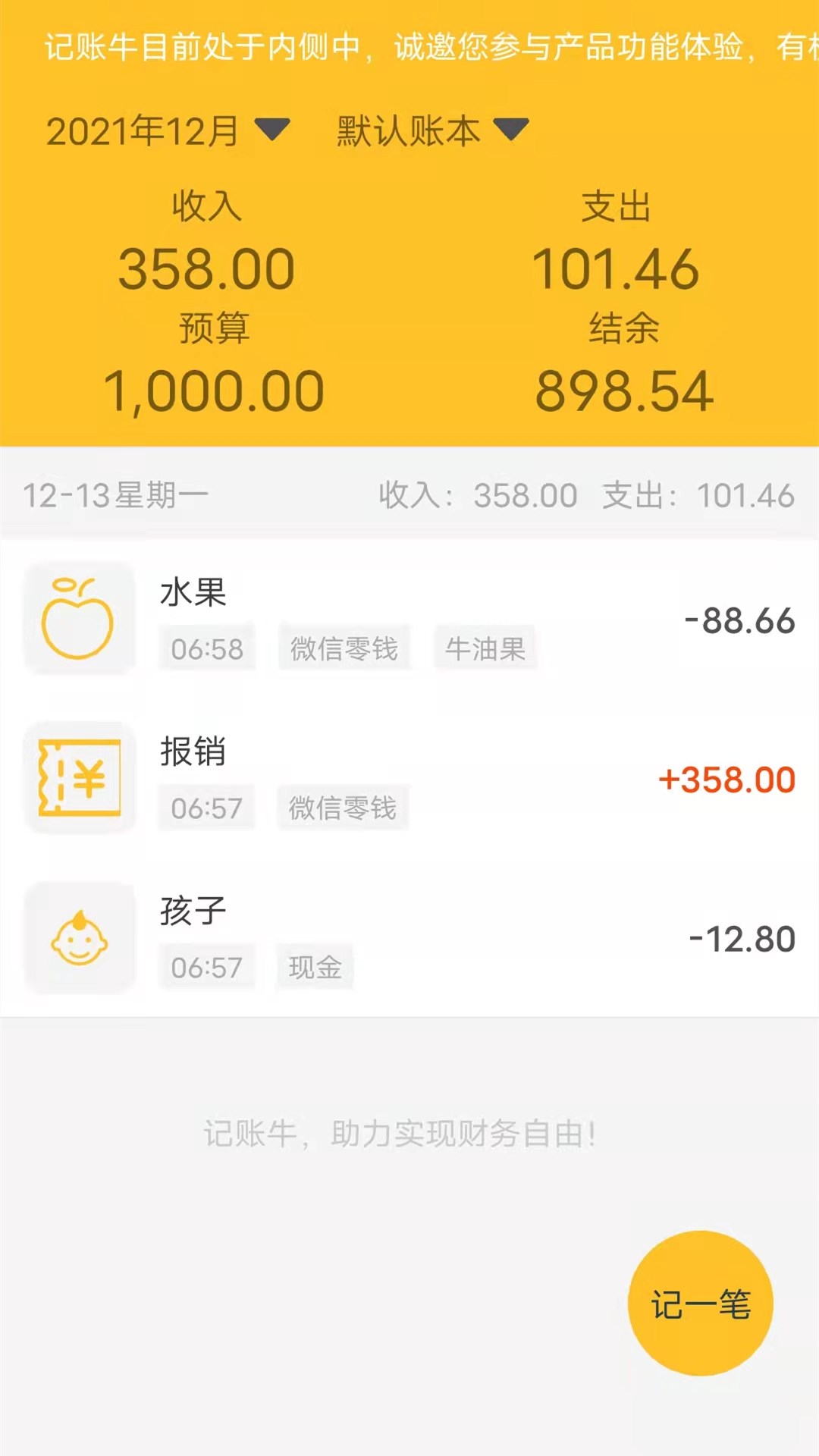This screenshot has height=1456, width=819.
Task: Open the 2021年12月 month picker dropdown
Action: coord(163,130)
